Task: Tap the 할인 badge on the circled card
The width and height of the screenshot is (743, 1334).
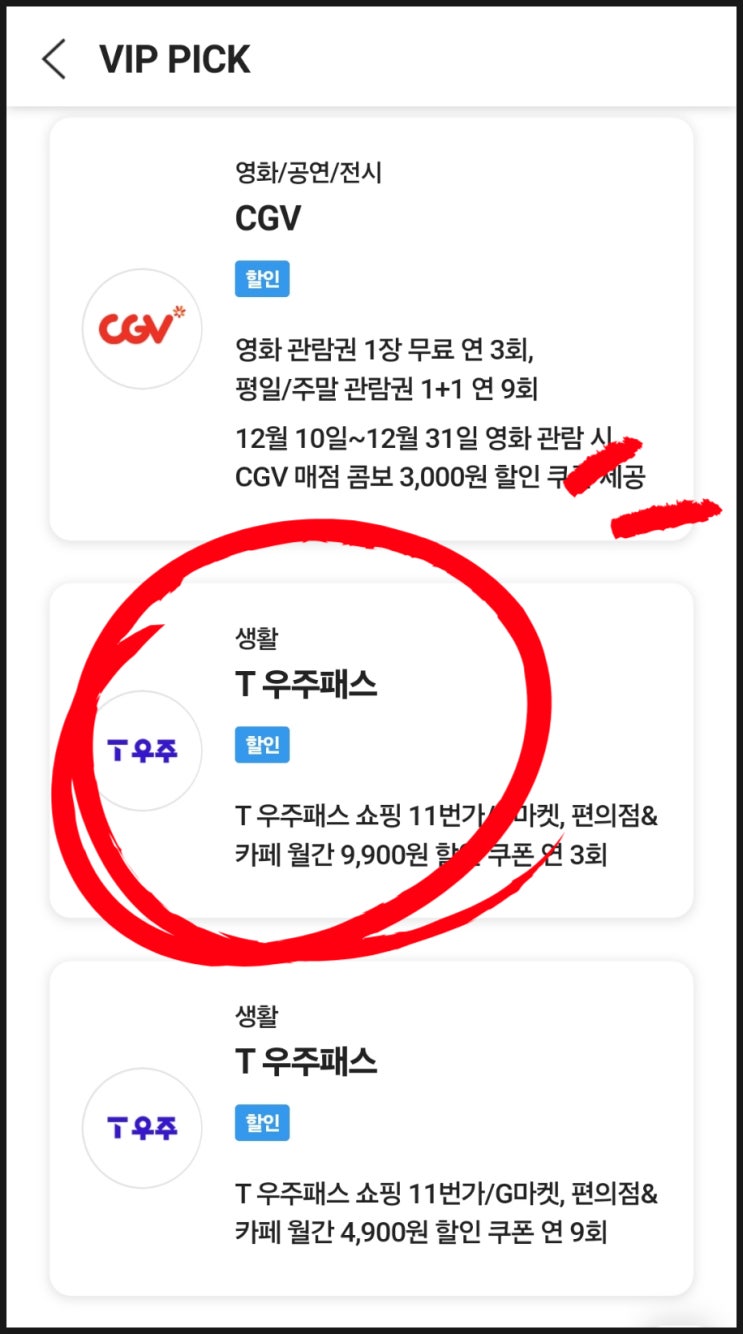Action: click(x=261, y=744)
